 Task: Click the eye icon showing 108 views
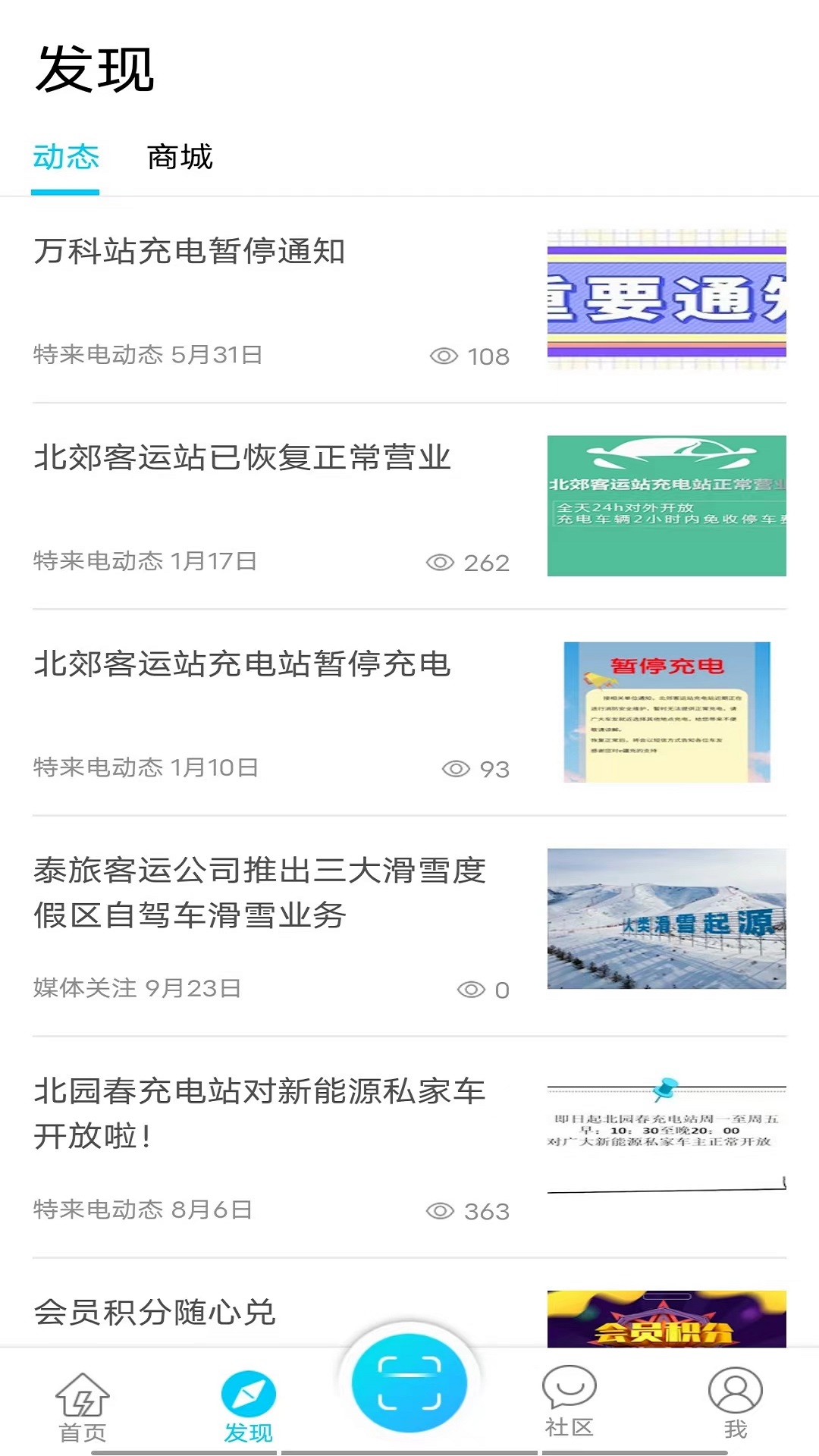point(444,356)
